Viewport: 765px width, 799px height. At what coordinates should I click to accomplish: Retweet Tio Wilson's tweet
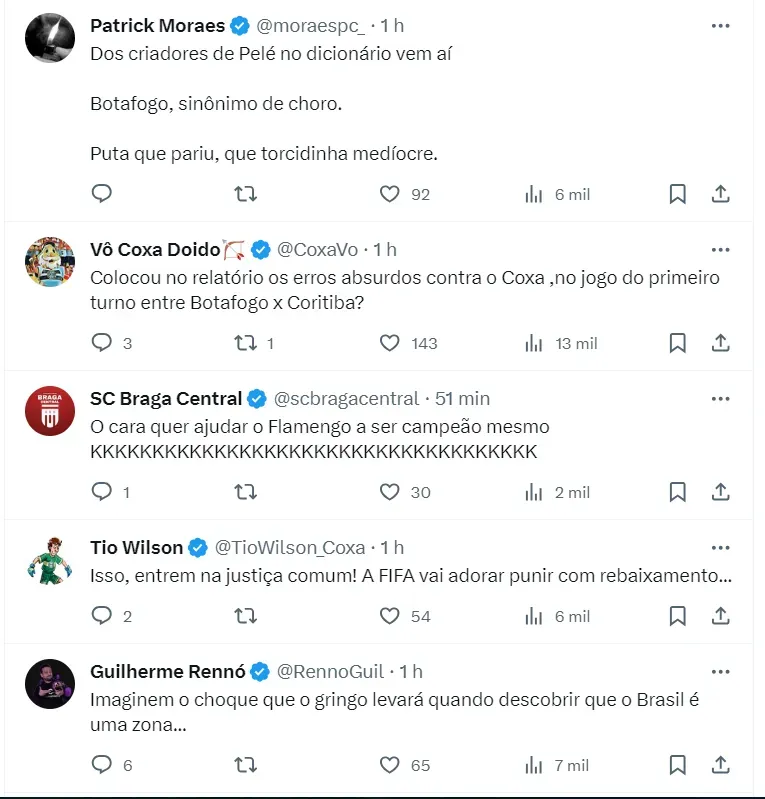[245, 616]
